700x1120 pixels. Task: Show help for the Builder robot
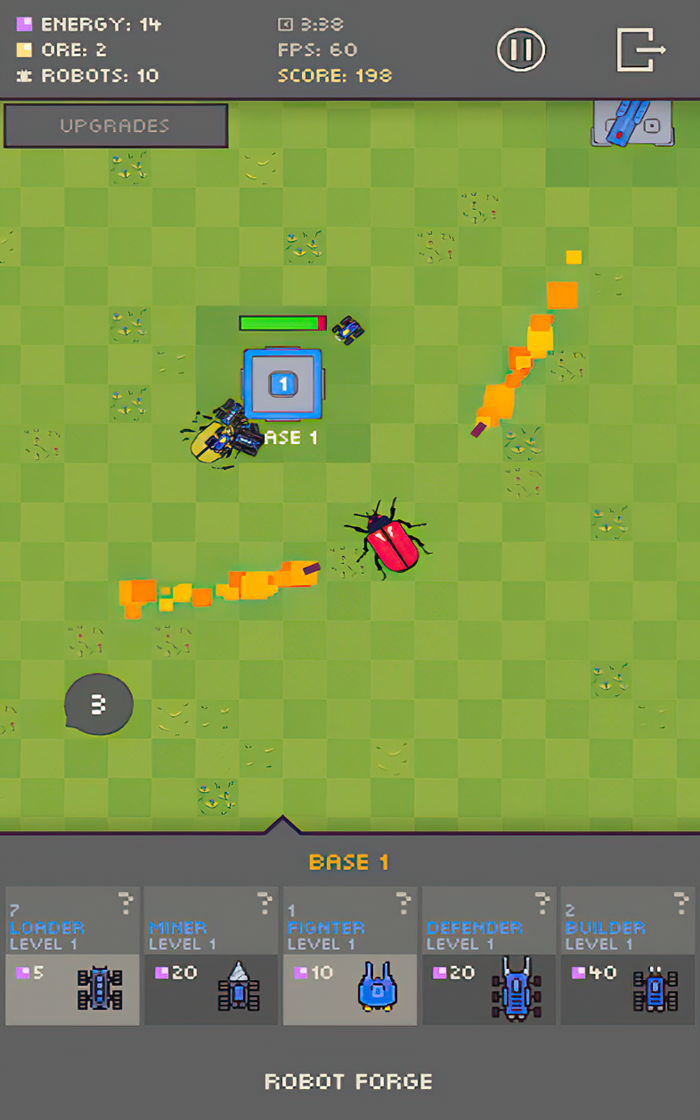click(680, 903)
